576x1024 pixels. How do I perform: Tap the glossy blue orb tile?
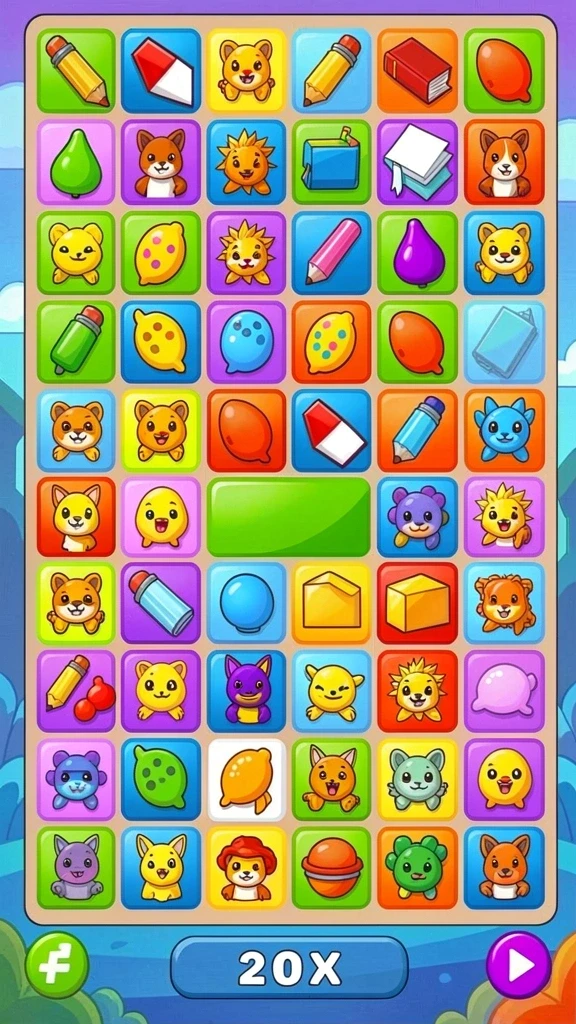[246, 603]
